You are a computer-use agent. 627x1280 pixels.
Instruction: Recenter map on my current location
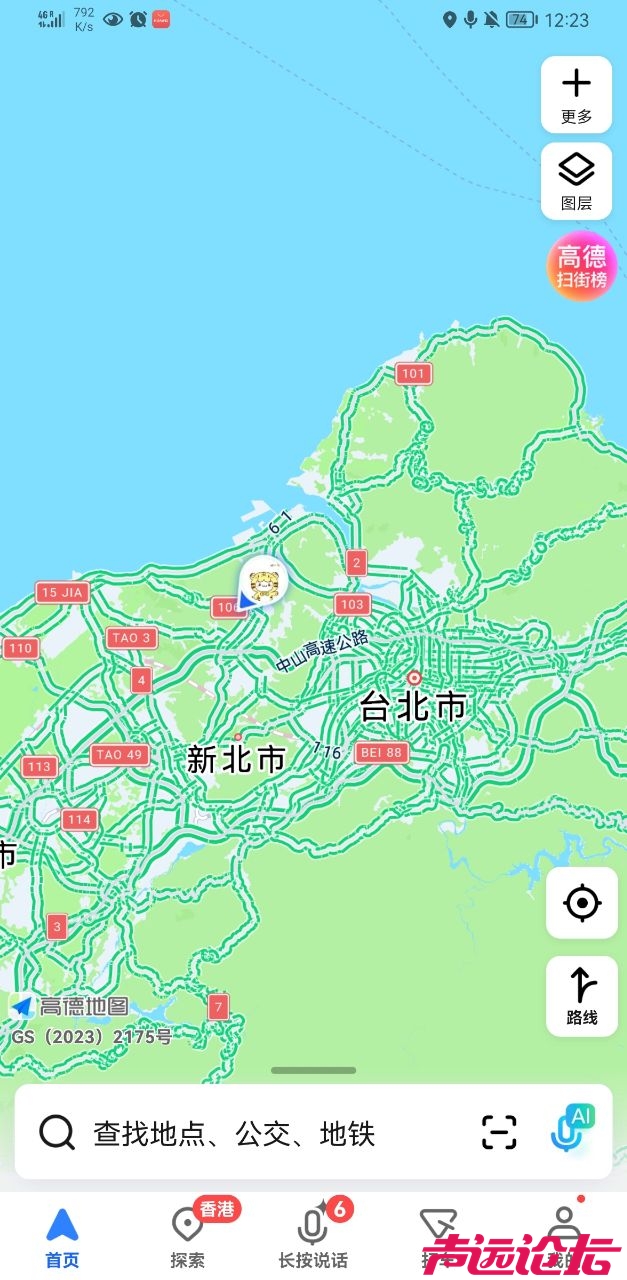581,903
